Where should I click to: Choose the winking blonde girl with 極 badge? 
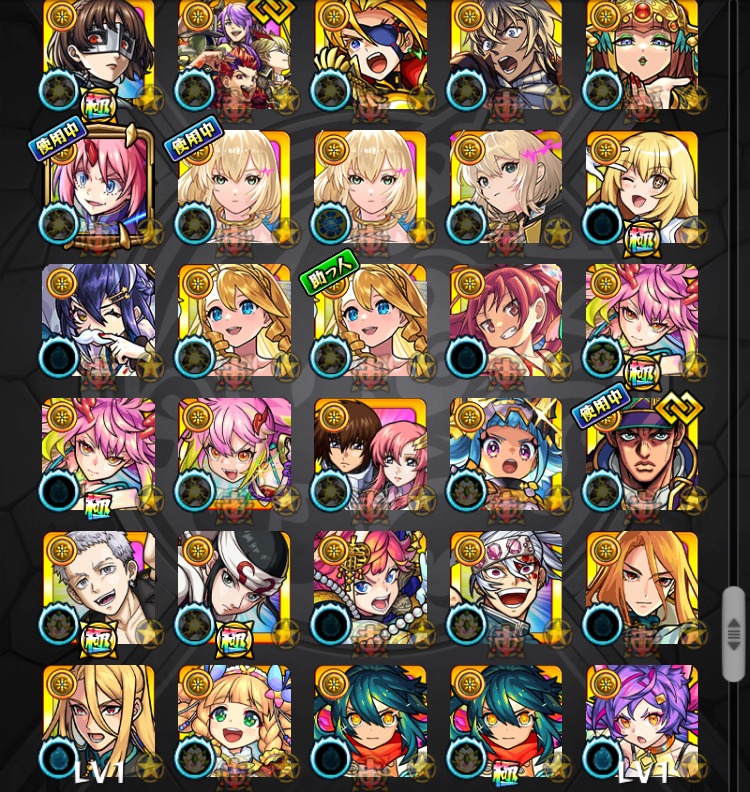click(642, 188)
